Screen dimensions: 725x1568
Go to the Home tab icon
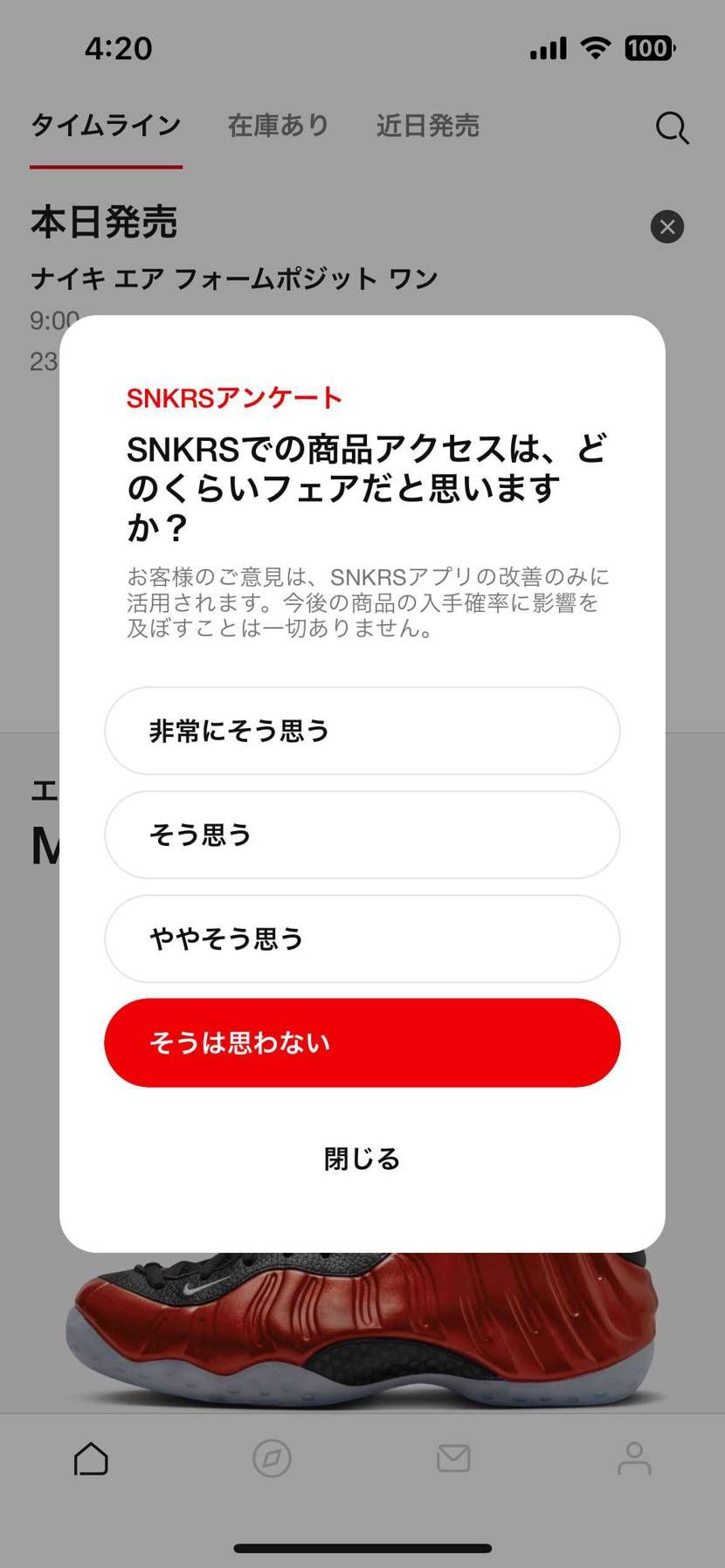[x=90, y=1456]
